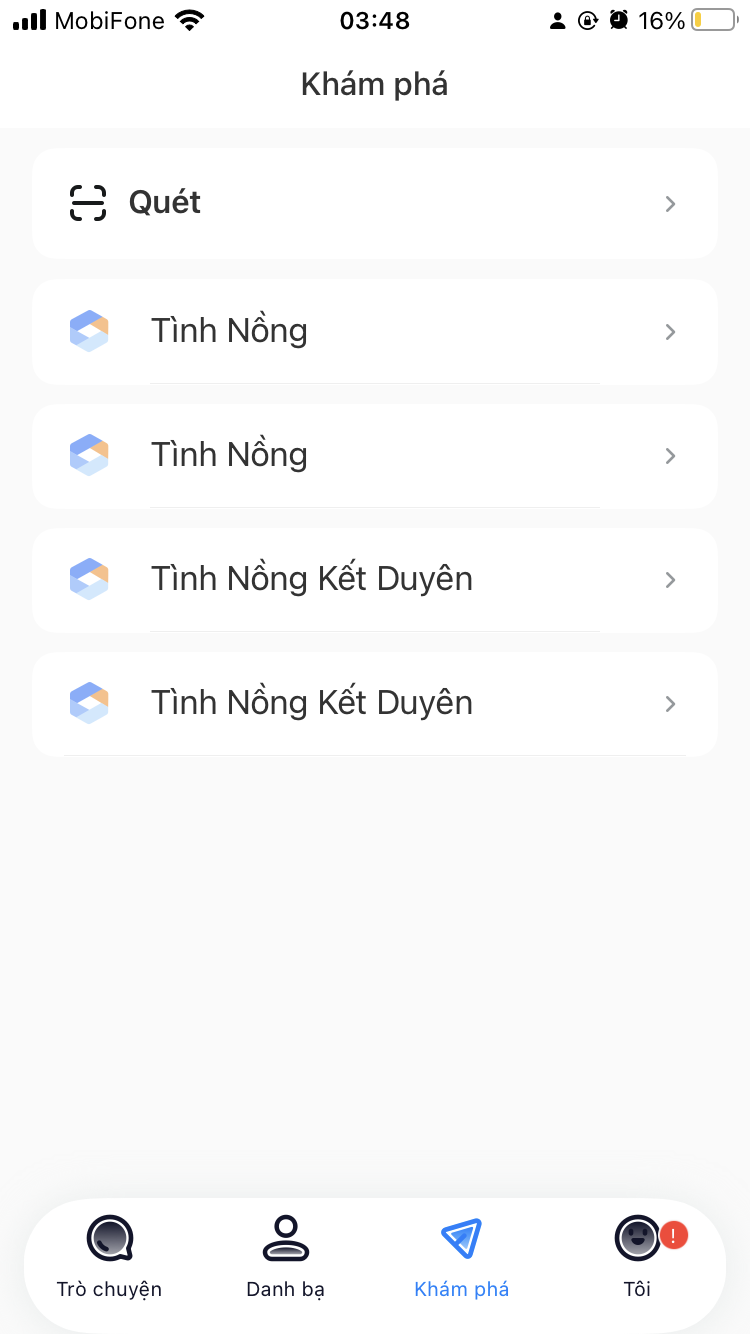Go to the Danh bạ tab
Image resolution: width=750 pixels, height=1334 pixels.
point(285,1256)
